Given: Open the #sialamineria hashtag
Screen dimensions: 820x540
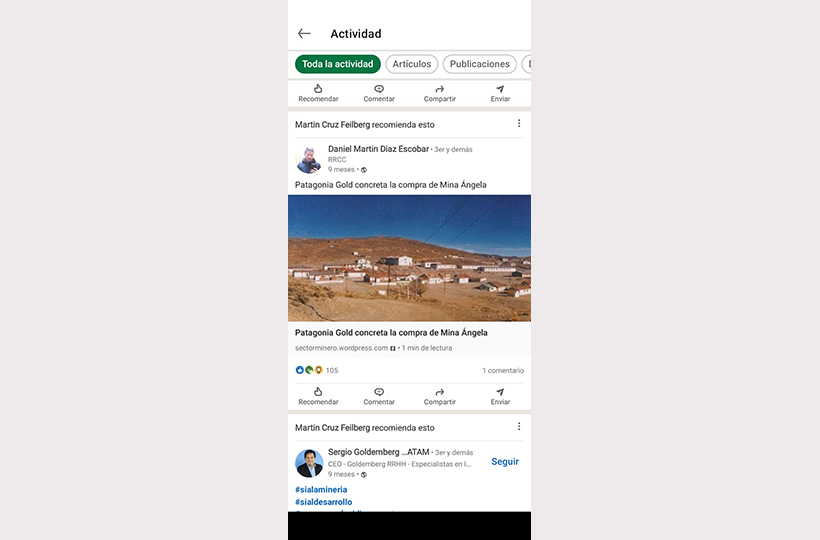Looking at the screenshot, I should 321,490.
